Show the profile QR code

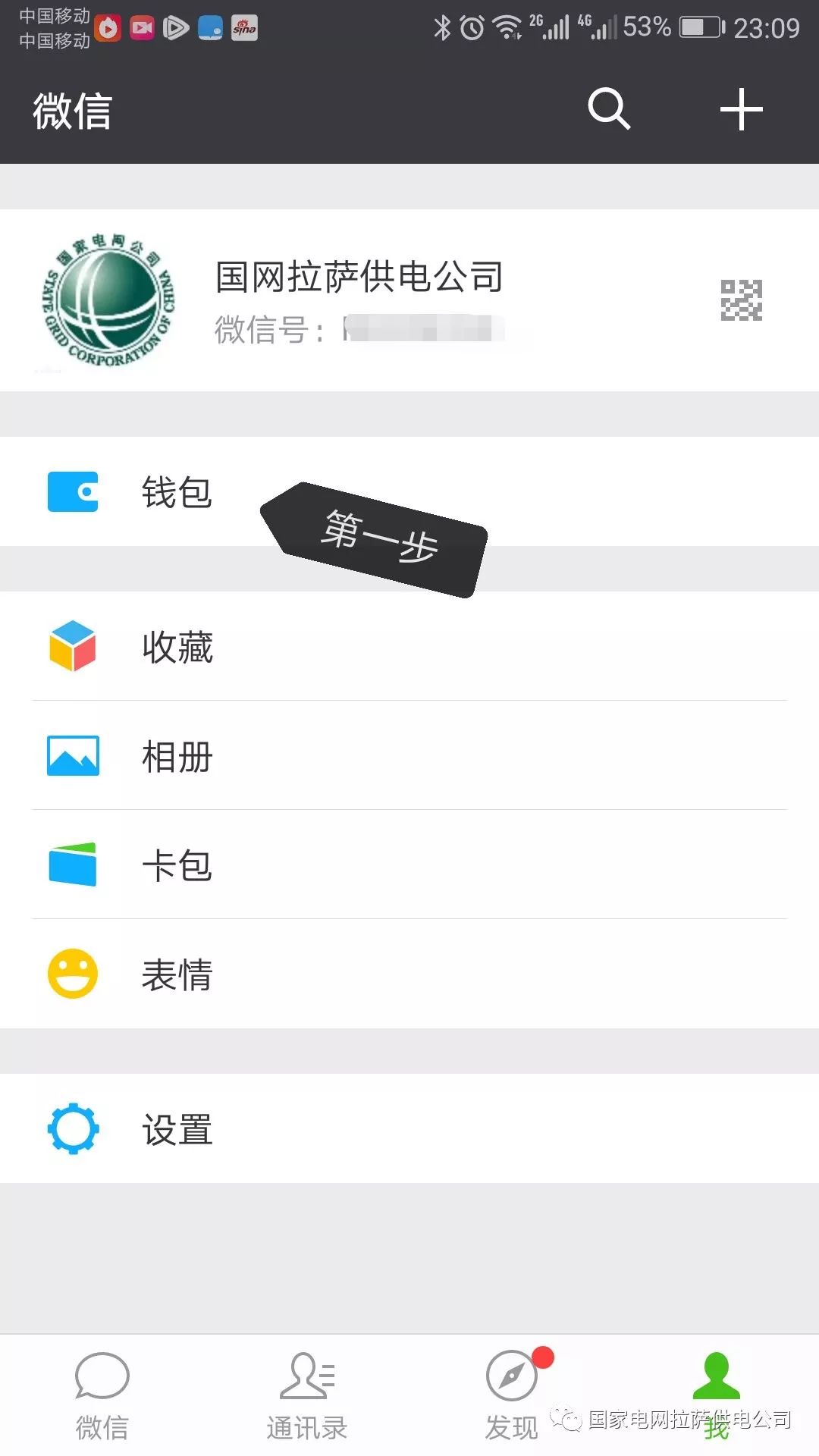pos(741,300)
